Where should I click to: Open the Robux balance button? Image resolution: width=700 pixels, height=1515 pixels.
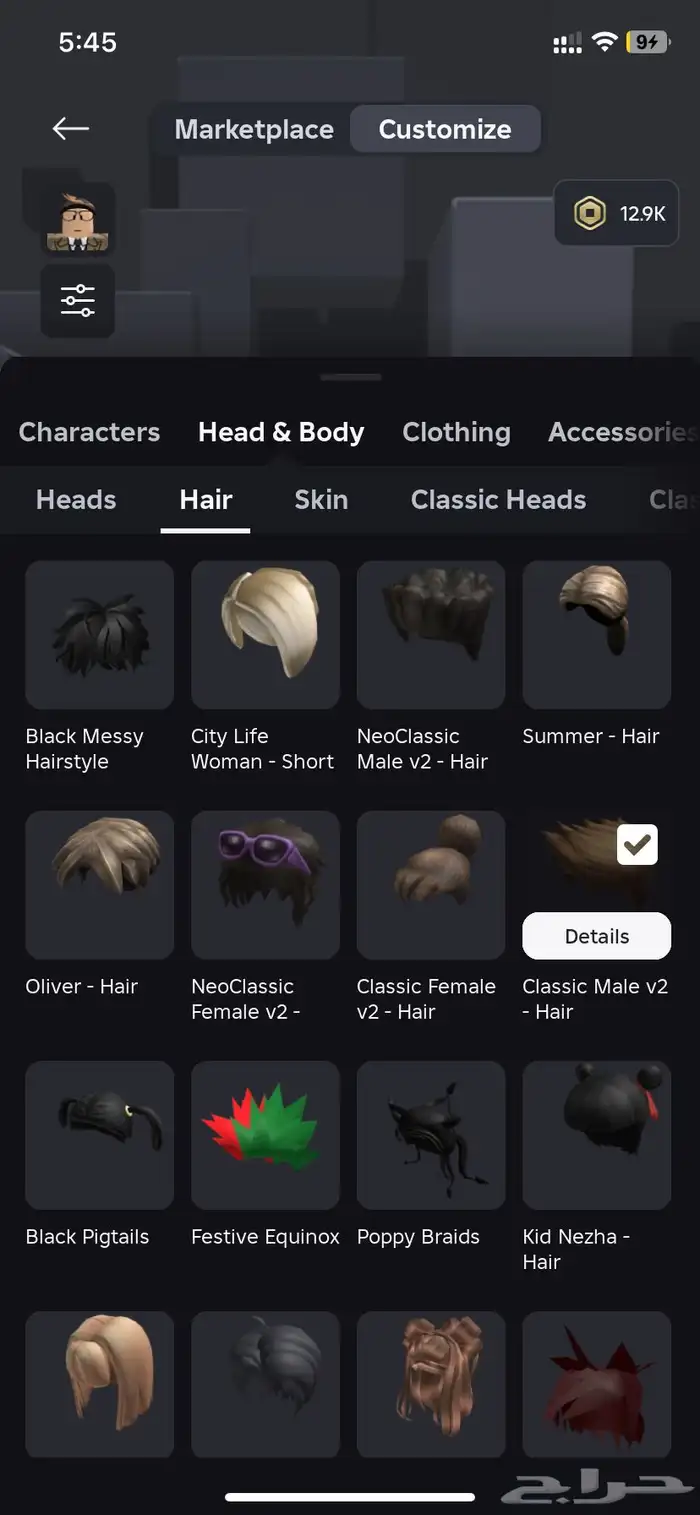[x=617, y=213]
